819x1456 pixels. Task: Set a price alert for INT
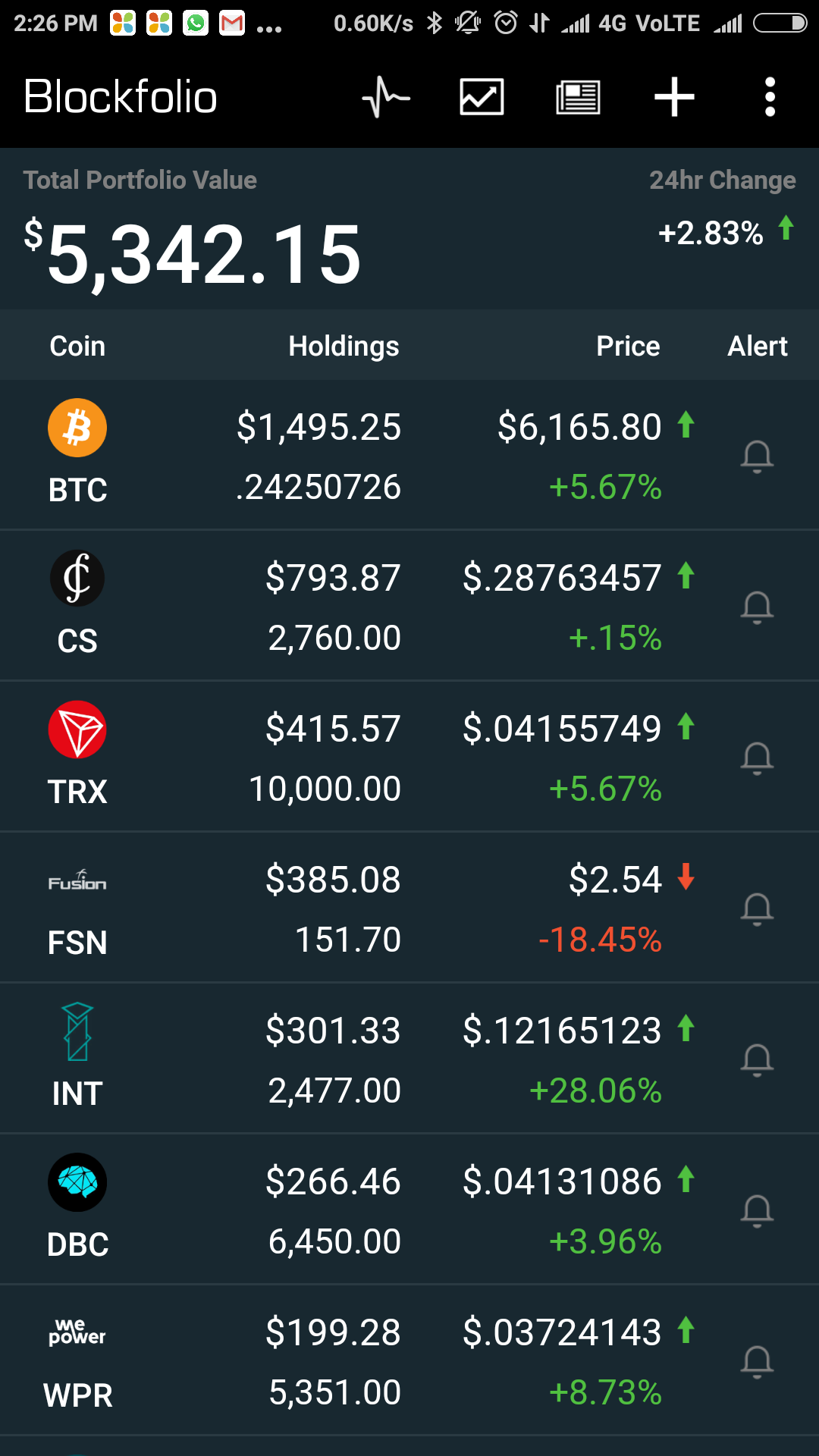coord(757,1060)
